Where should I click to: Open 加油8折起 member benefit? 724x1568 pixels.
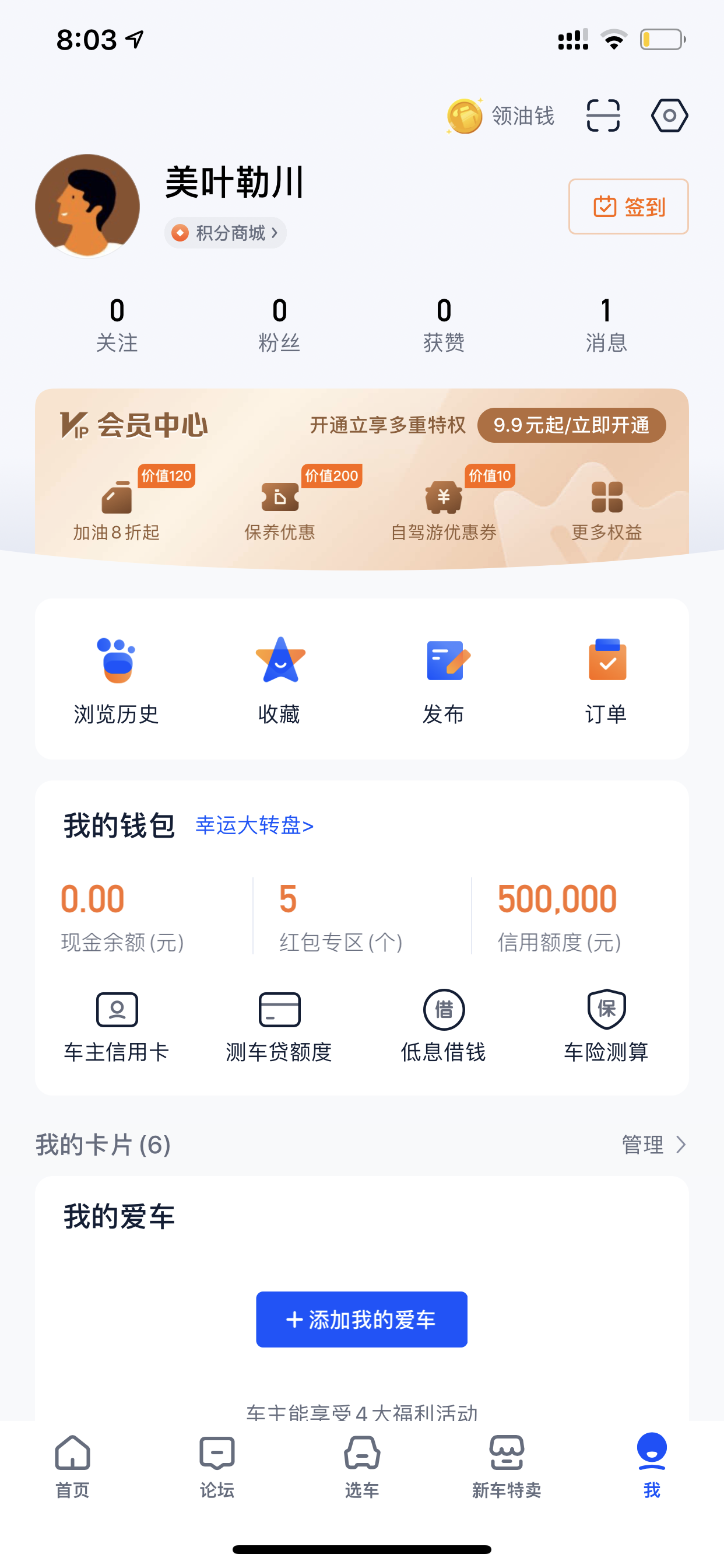tap(116, 510)
